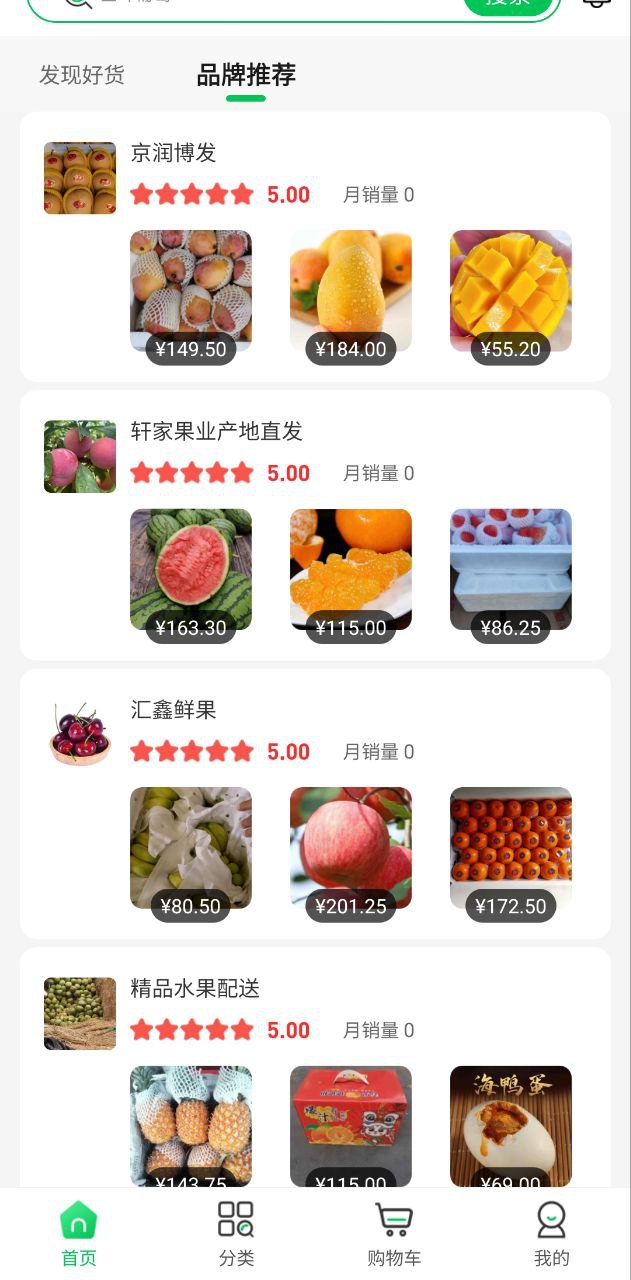
Task: View the ¥80.50 banana product
Action: pyautogui.click(x=191, y=848)
